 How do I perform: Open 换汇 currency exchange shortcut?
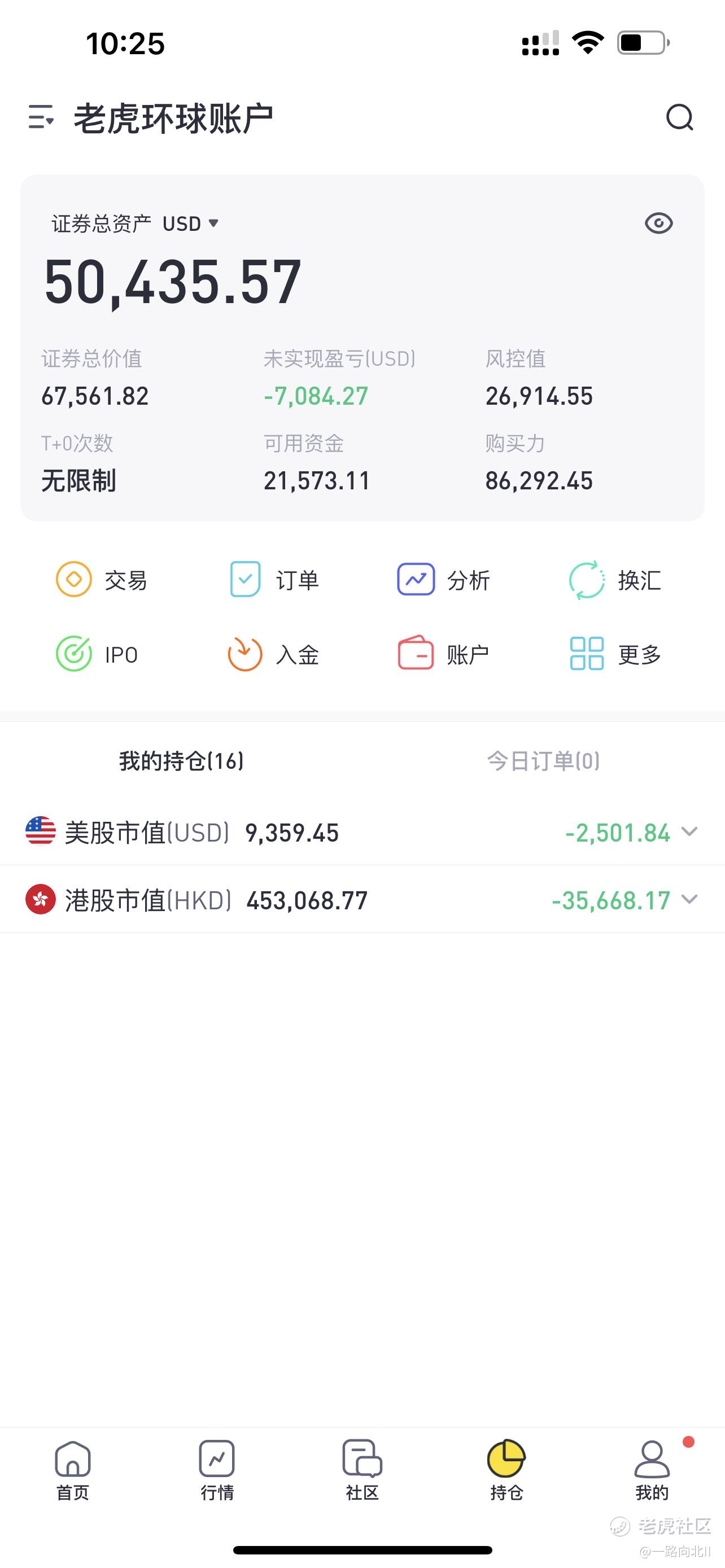pos(615,580)
